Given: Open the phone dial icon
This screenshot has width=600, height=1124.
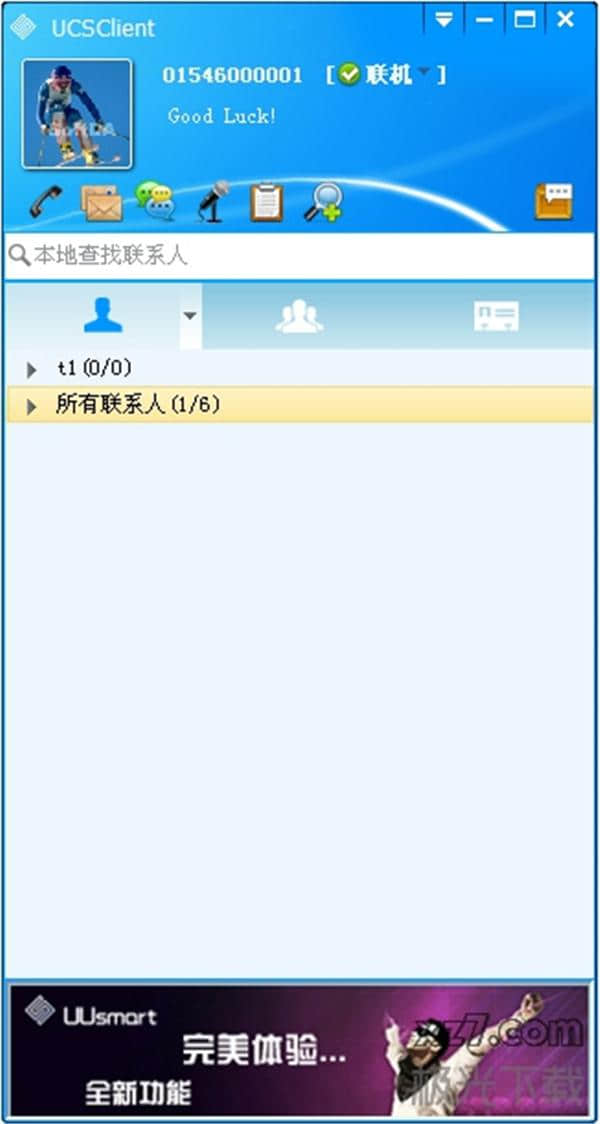Looking at the screenshot, I should coord(44,202).
